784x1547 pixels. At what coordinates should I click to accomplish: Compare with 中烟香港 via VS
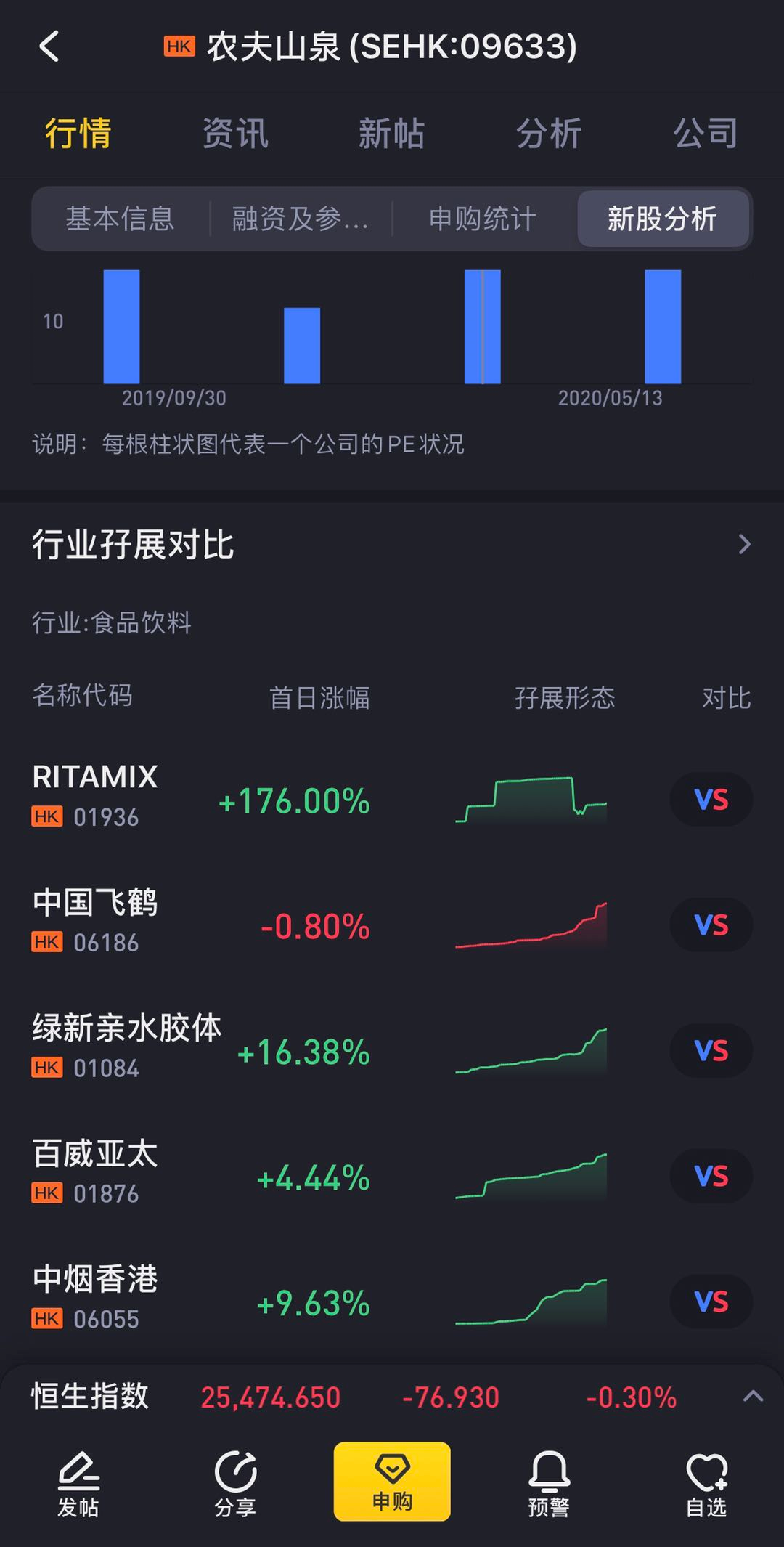coord(711,1302)
